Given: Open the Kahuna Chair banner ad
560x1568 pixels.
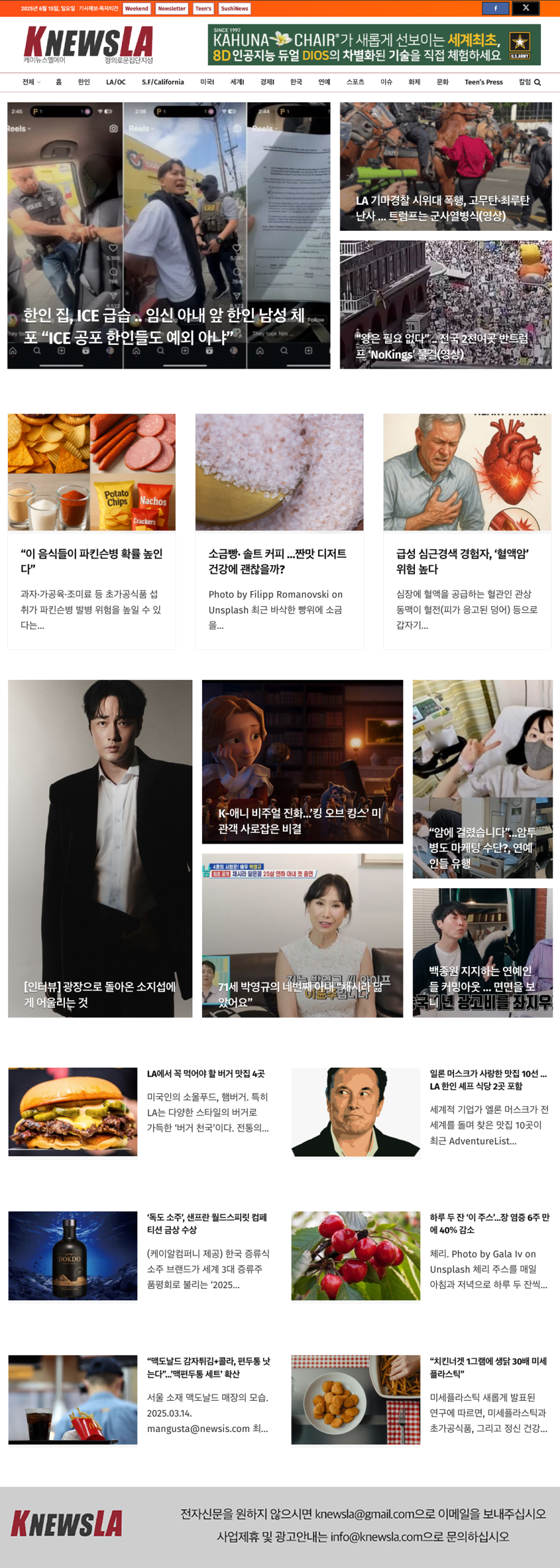Looking at the screenshot, I should pyautogui.click(x=374, y=45).
